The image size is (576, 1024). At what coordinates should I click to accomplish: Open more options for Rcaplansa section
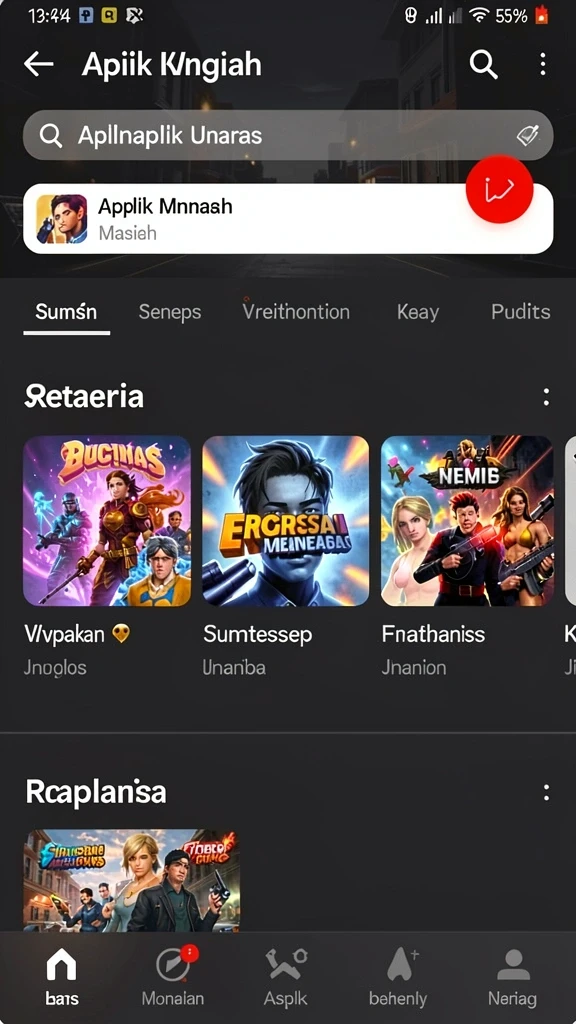coord(546,793)
